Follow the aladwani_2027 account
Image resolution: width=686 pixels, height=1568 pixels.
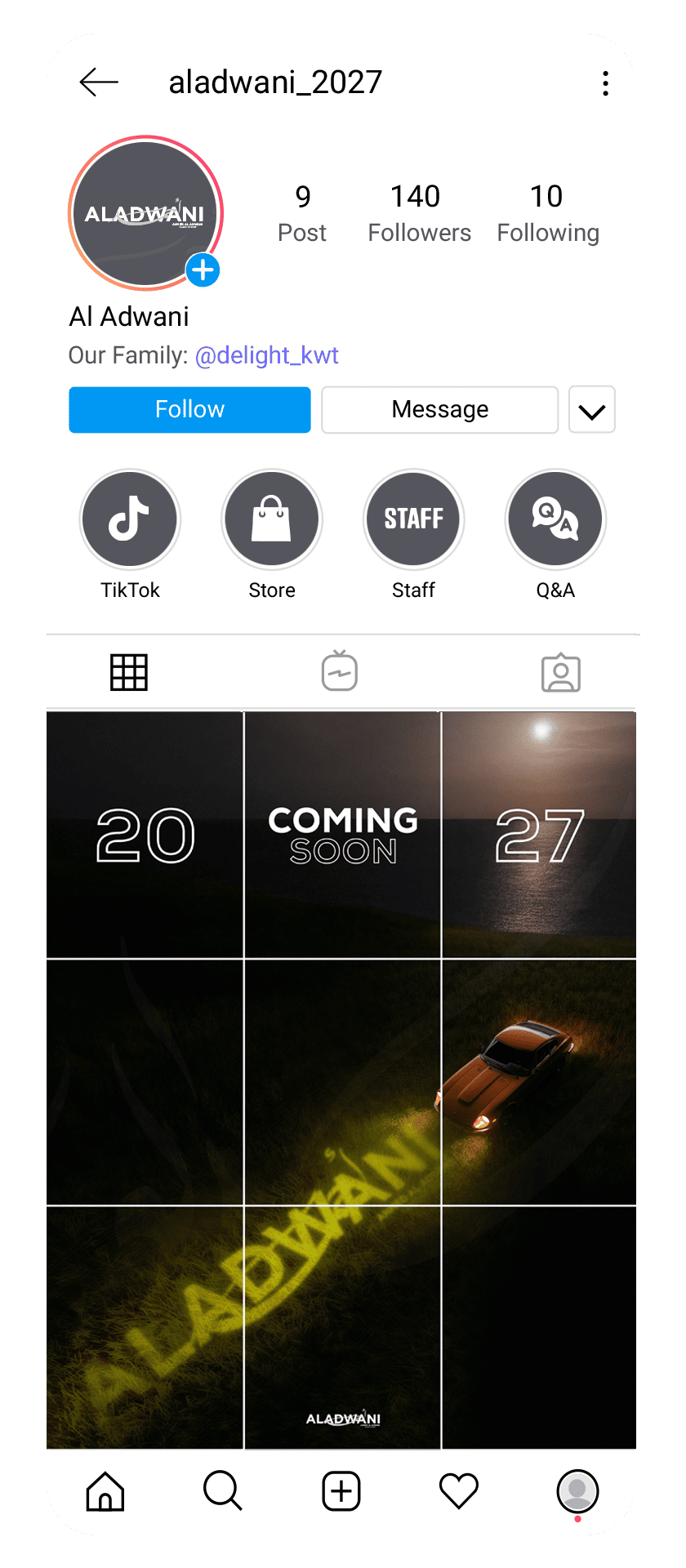click(189, 410)
